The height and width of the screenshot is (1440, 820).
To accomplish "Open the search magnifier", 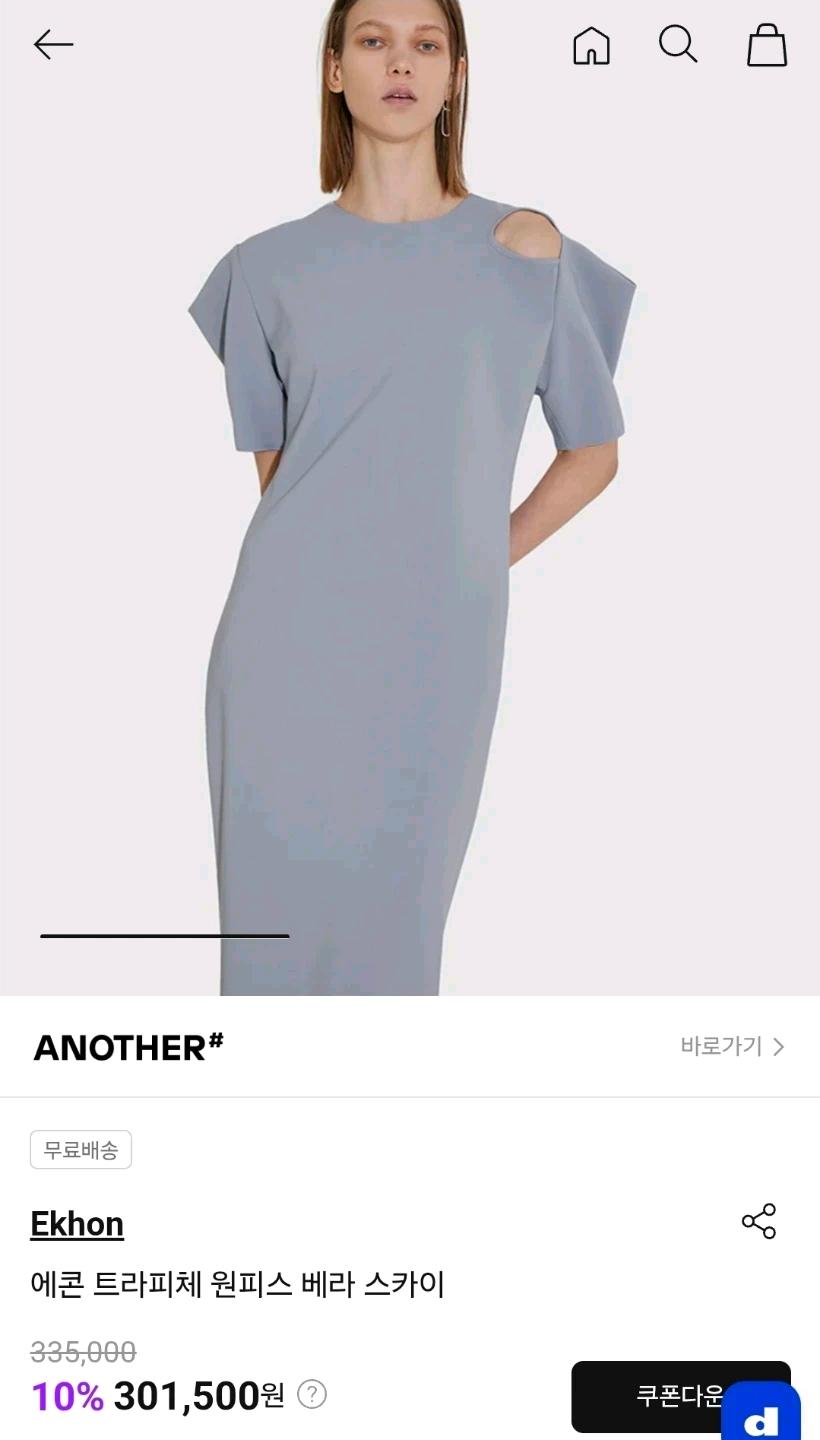I will click(x=678, y=45).
